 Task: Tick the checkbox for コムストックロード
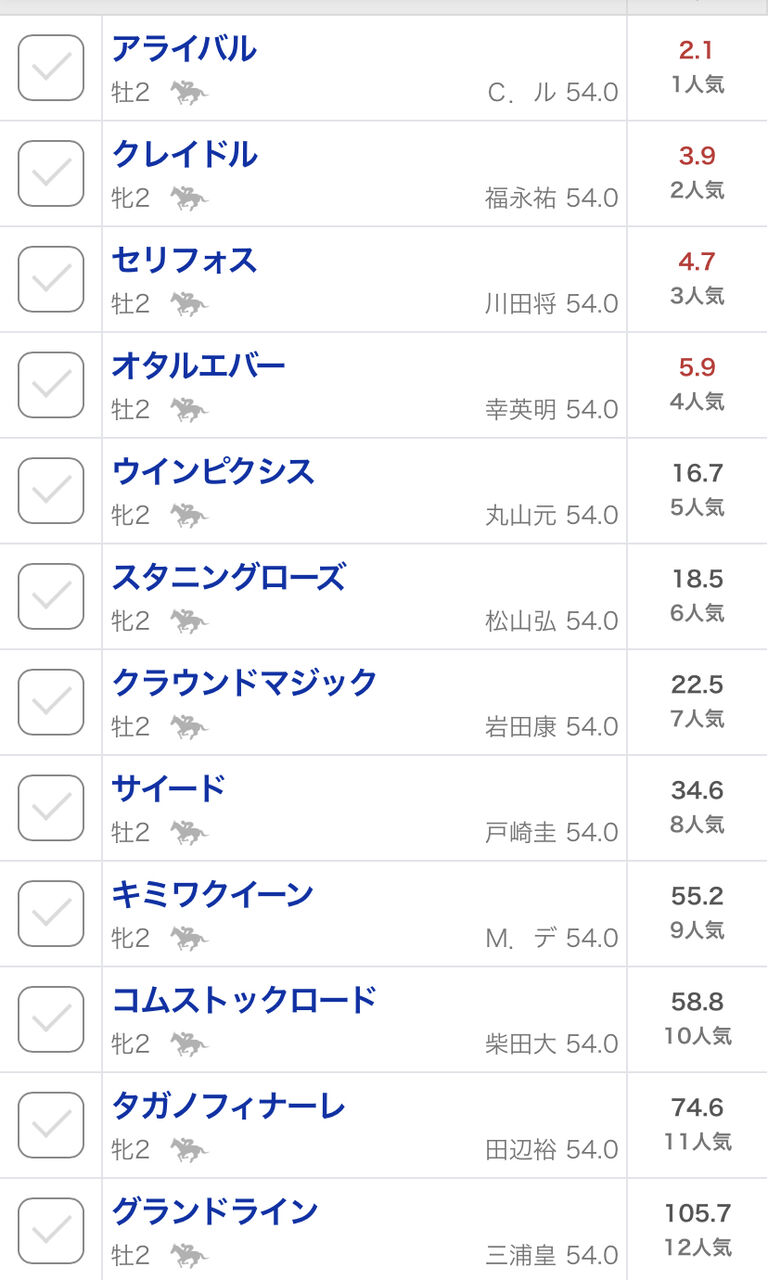pyautogui.click(x=51, y=1020)
